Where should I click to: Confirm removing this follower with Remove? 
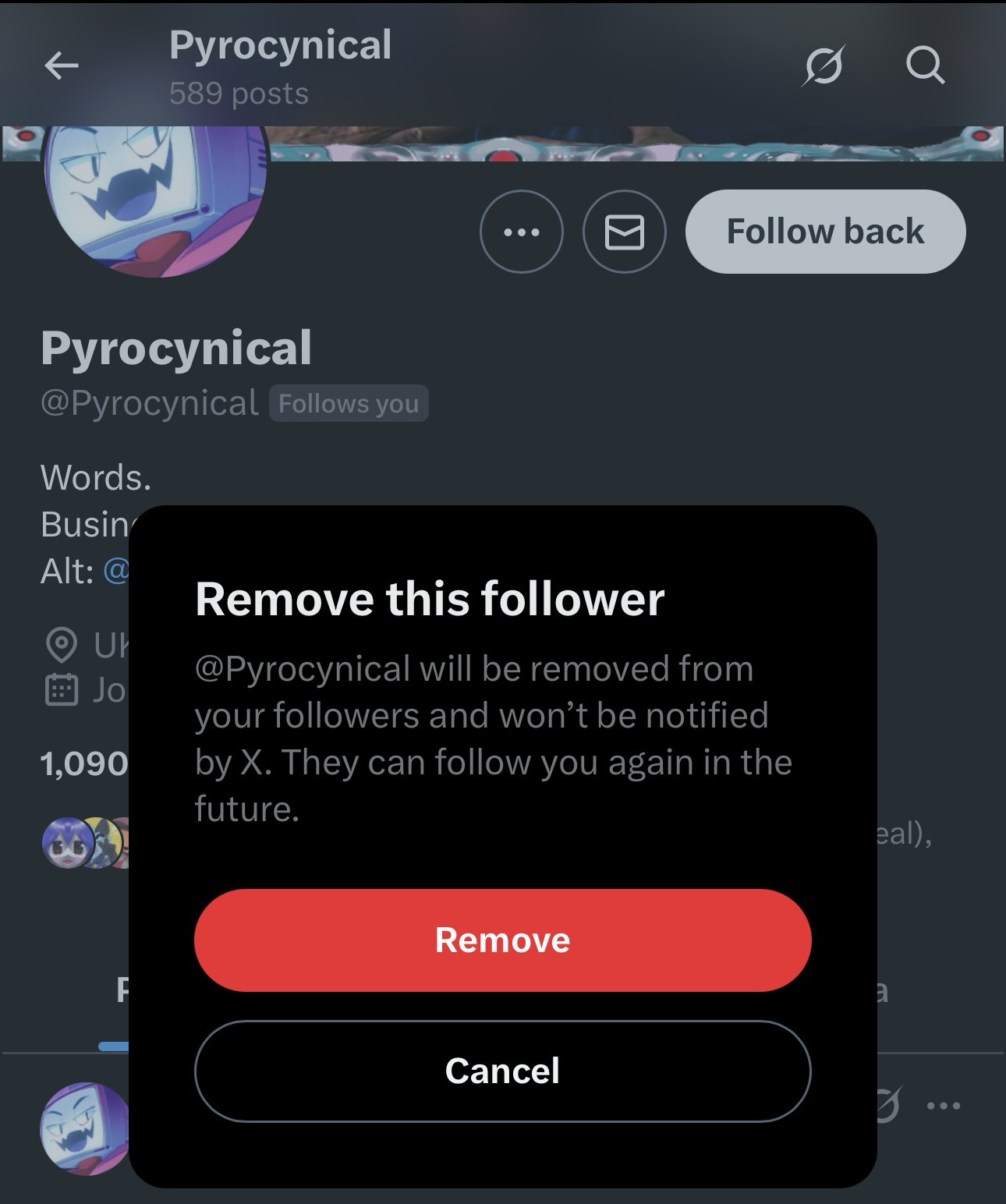[x=502, y=940]
